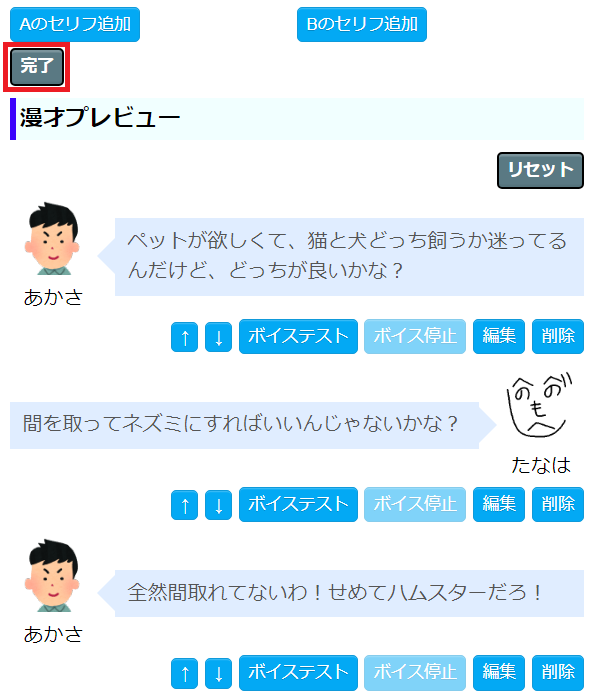The width and height of the screenshot is (603, 696).
Task: Delete the ネズミ line by たなは
Action: [558, 505]
